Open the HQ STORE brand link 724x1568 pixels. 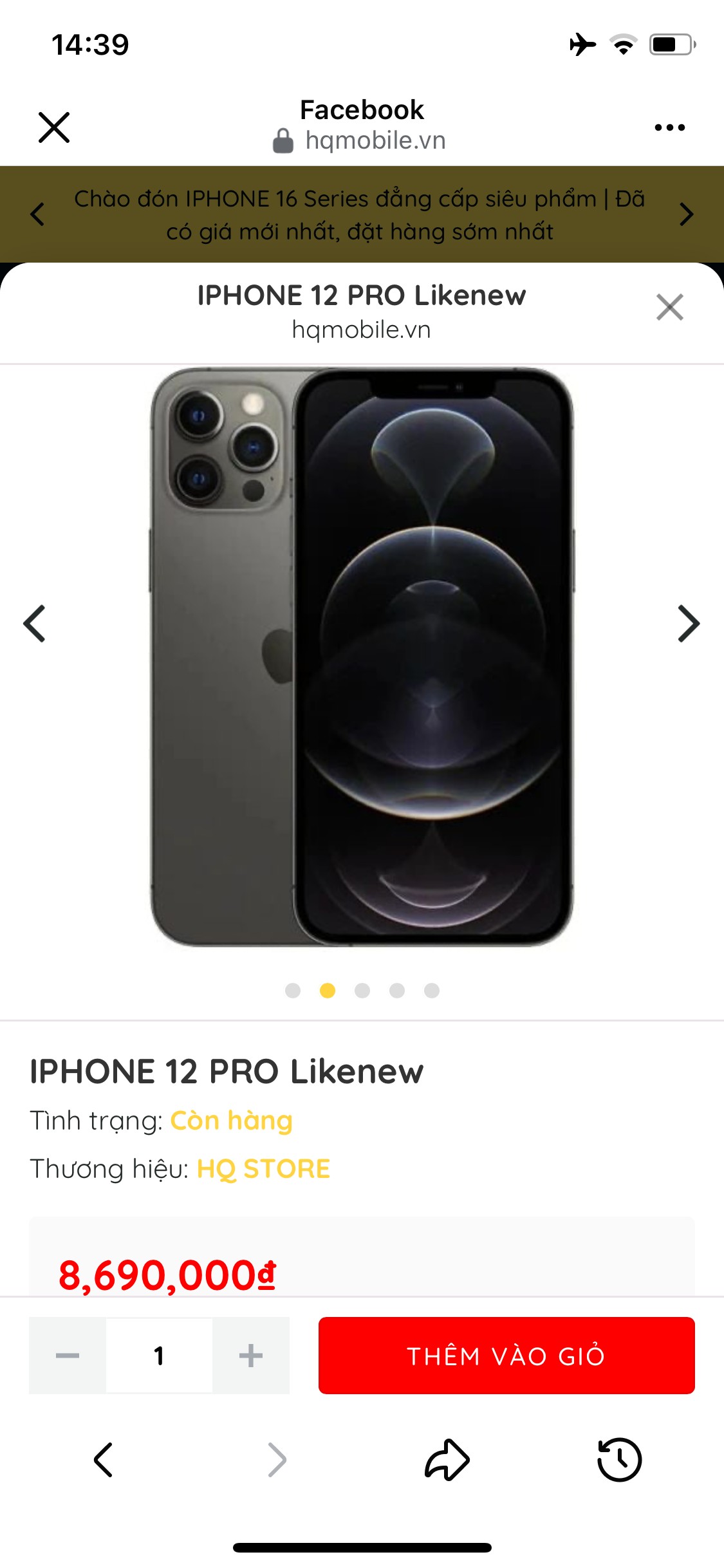263,1168
